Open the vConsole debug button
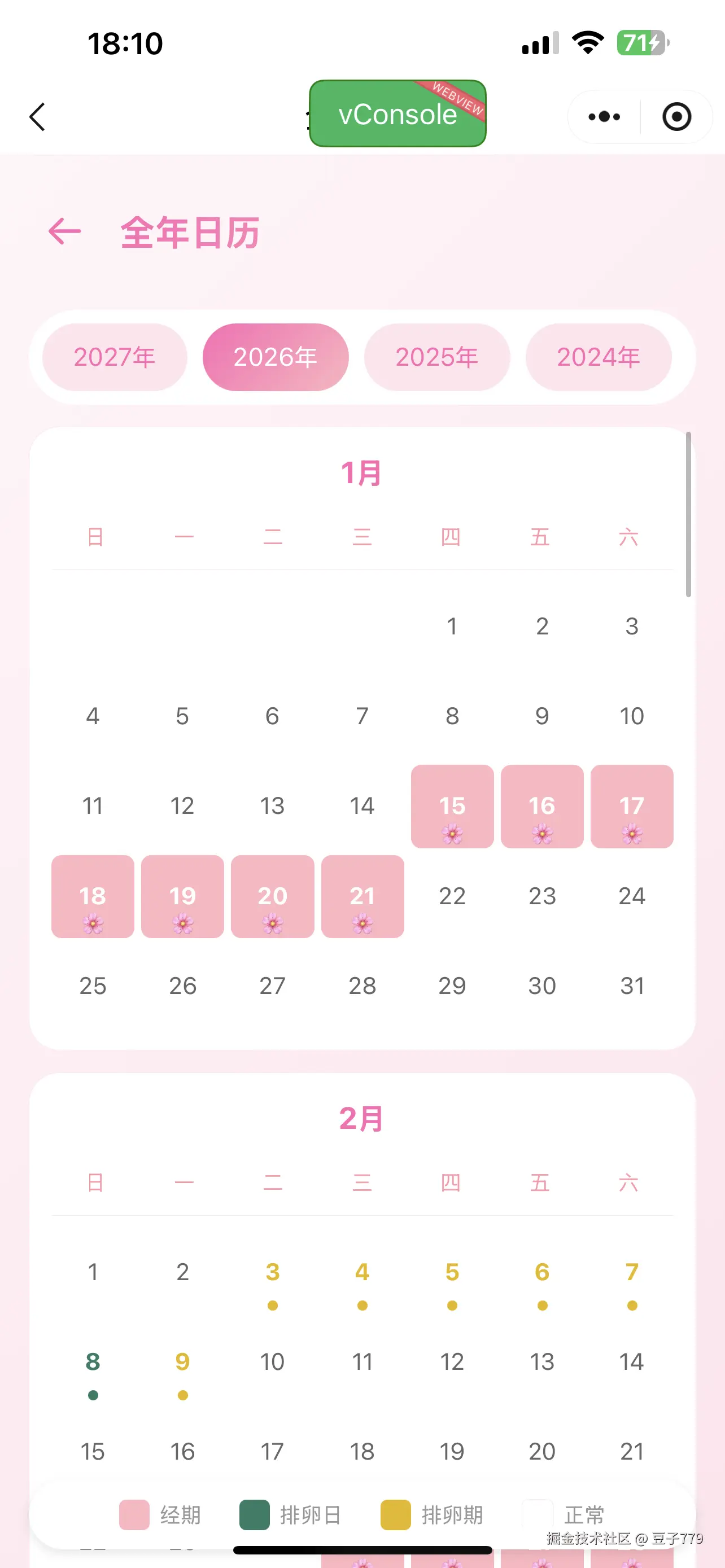Viewport: 725px width, 1568px height. pyautogui.click(x=398, y=114)
